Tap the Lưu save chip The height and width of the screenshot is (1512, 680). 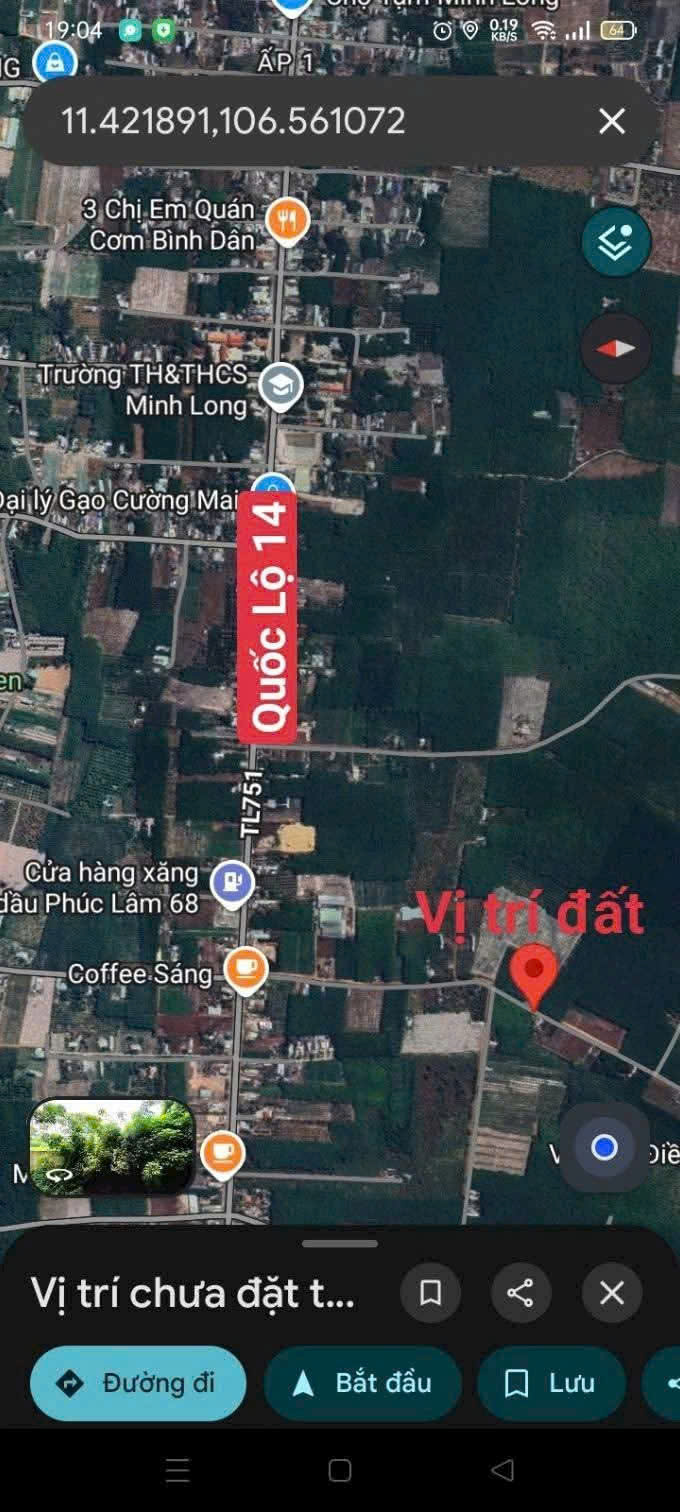(x=551, y=1383)
